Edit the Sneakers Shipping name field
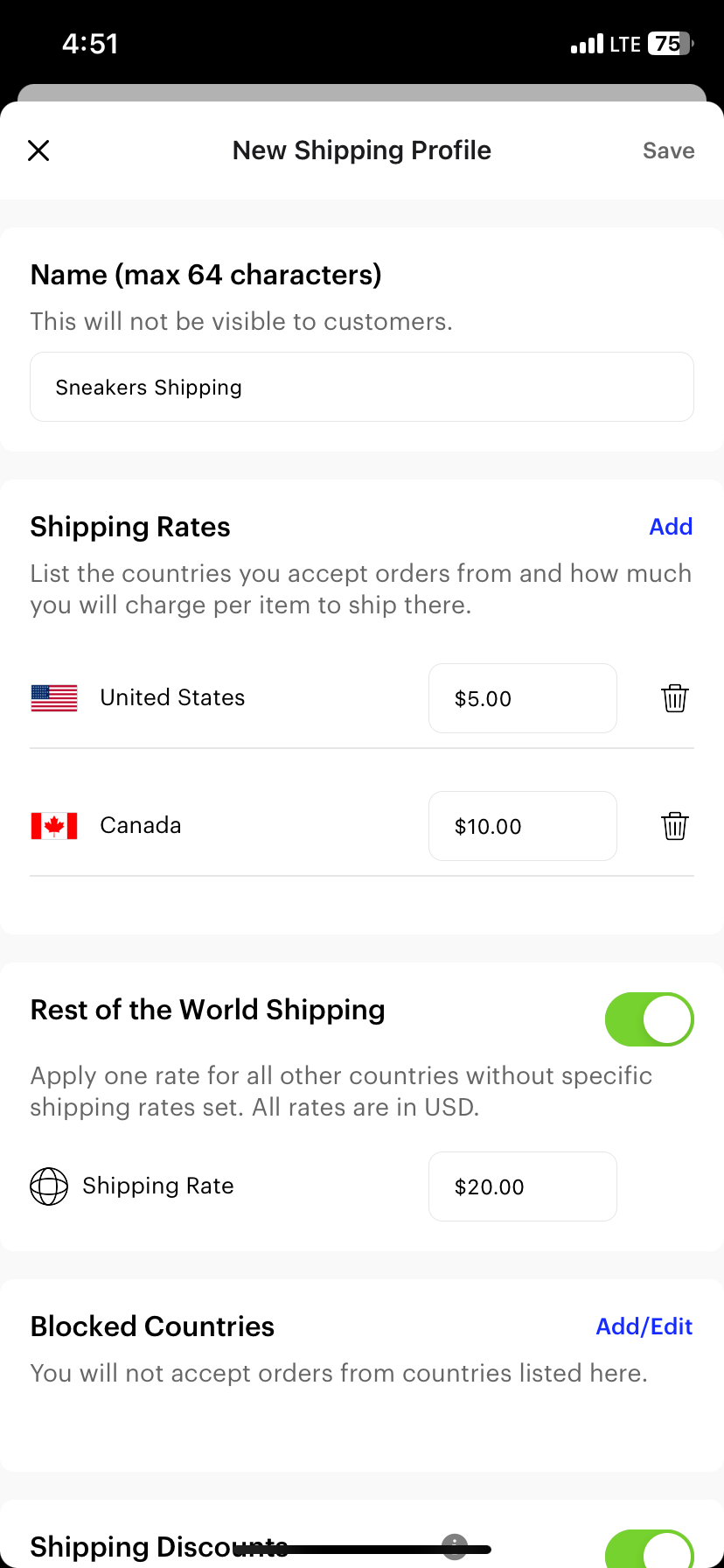The width and height of the screenshot is (724, 1568). point(361,386)
